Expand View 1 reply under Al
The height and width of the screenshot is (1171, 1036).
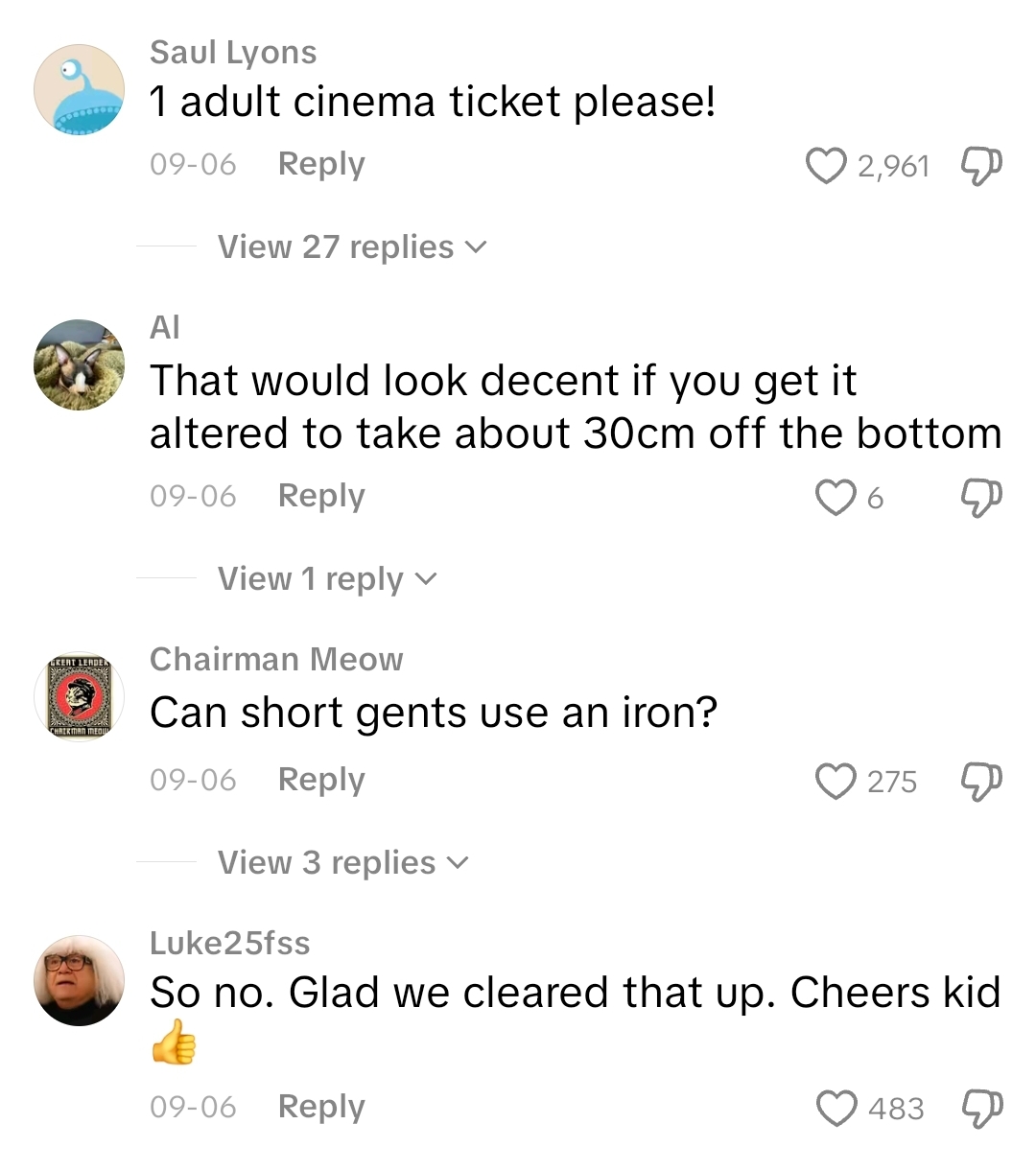326,579
